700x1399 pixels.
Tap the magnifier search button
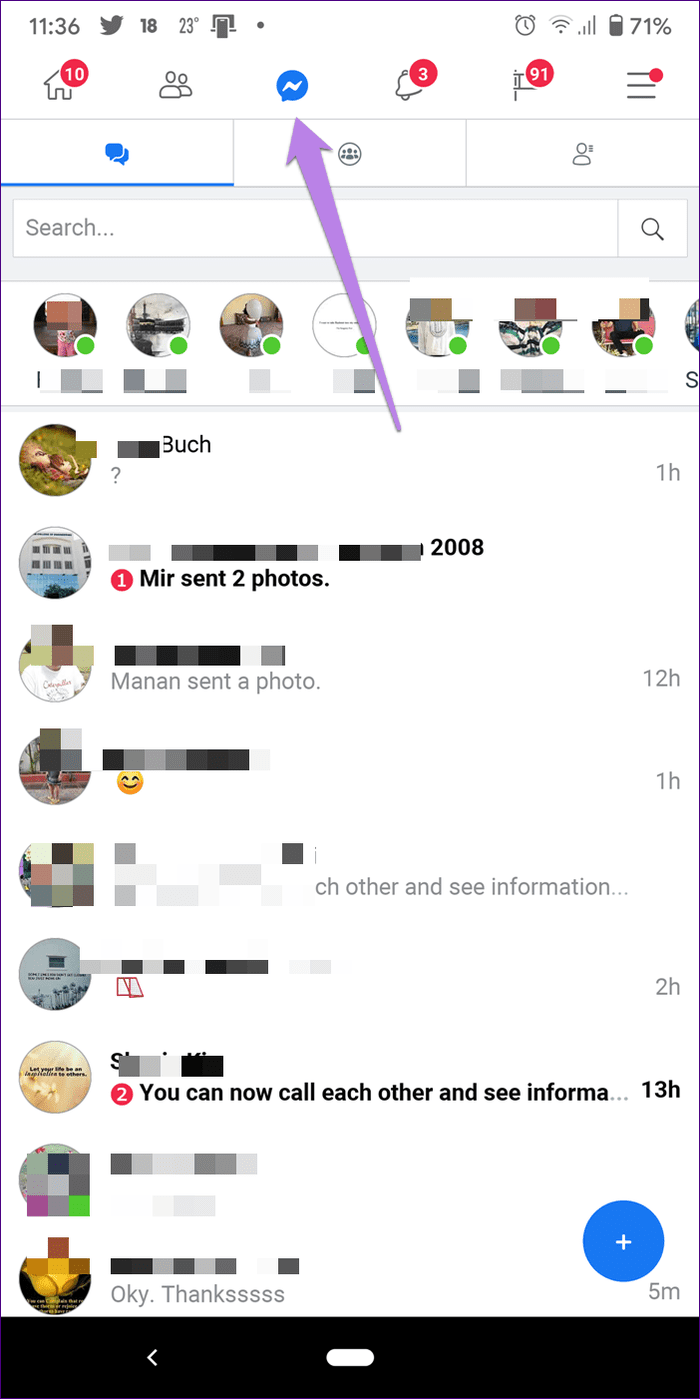[x=652, y=229]
